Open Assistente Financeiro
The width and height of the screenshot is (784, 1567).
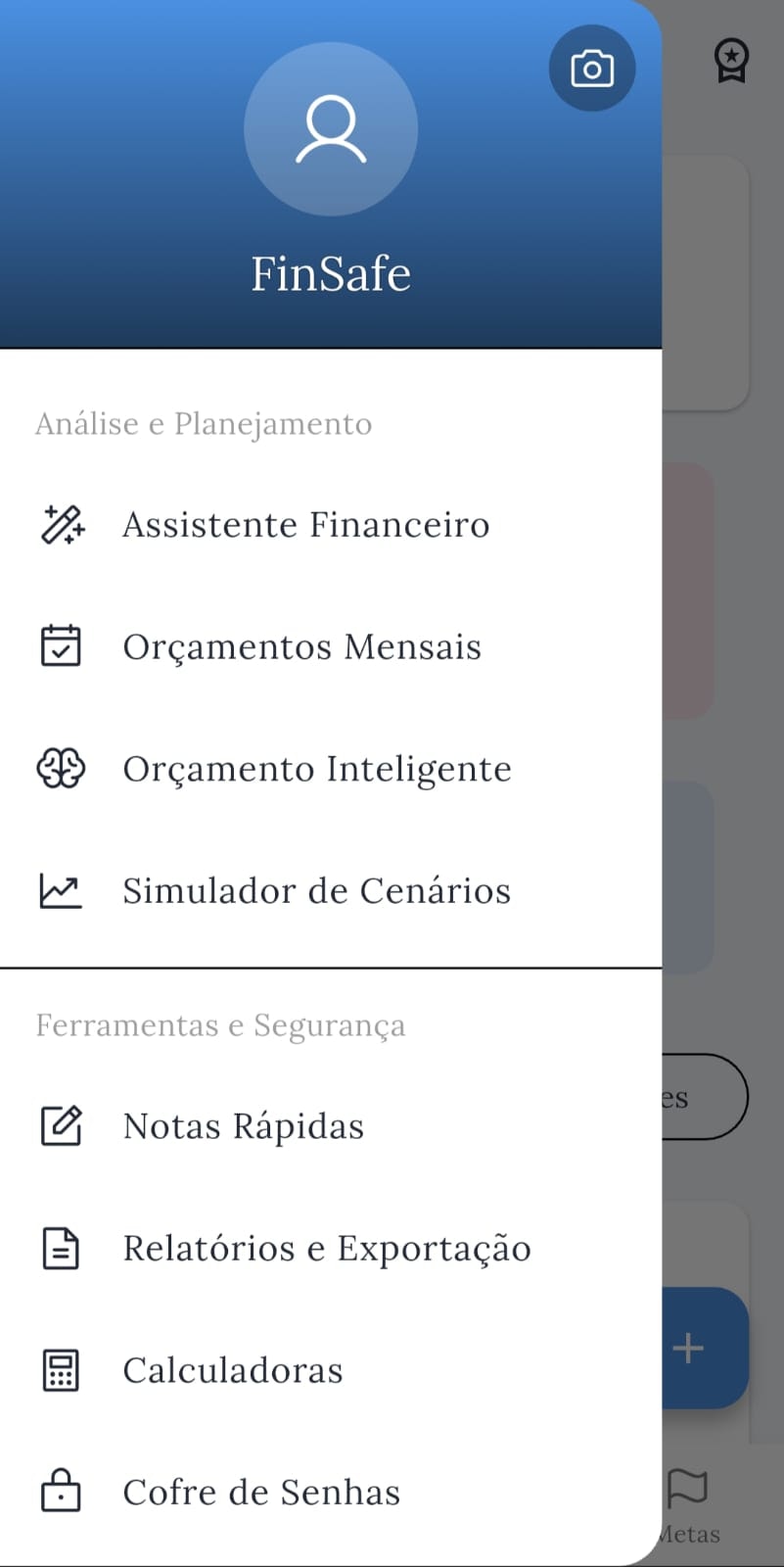click(305, 525)
